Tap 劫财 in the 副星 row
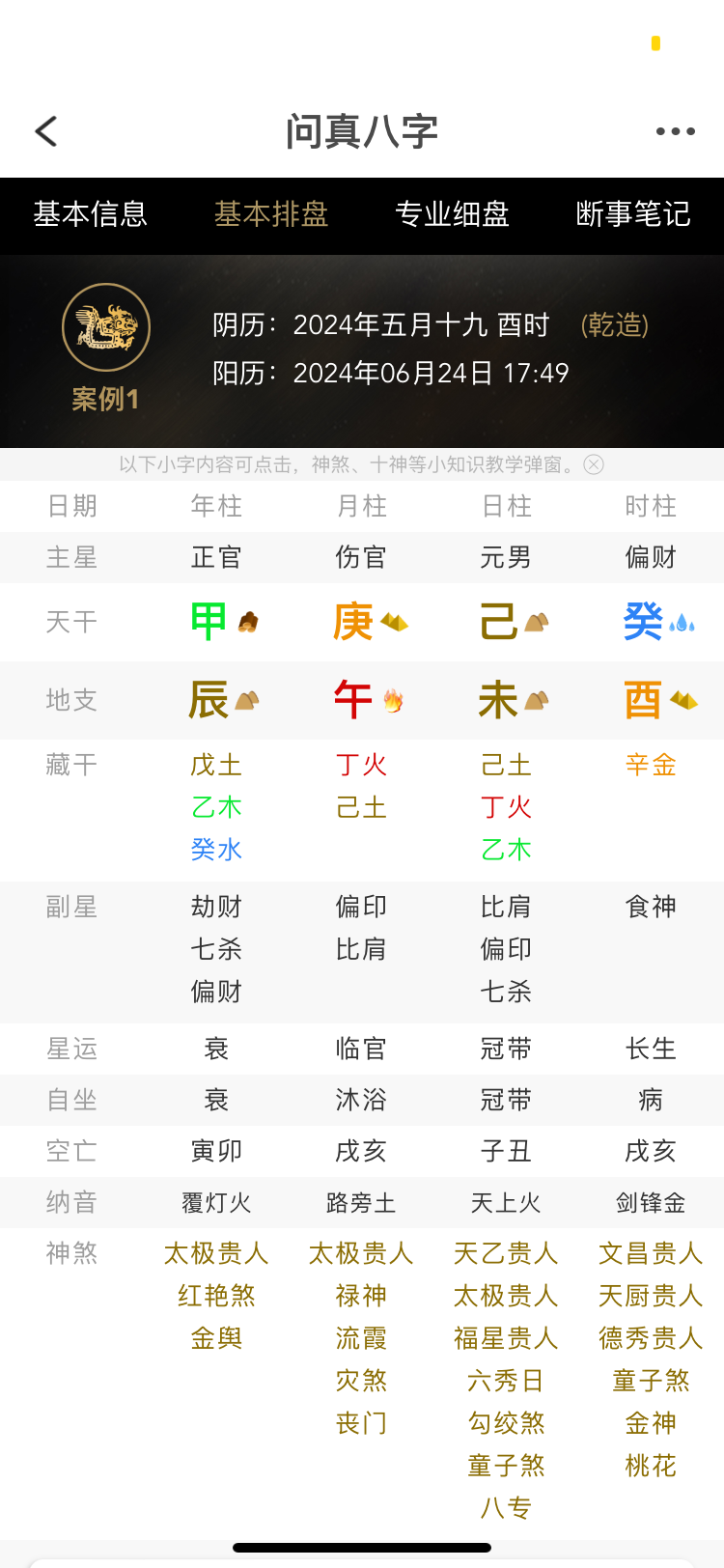 (216, 907)
